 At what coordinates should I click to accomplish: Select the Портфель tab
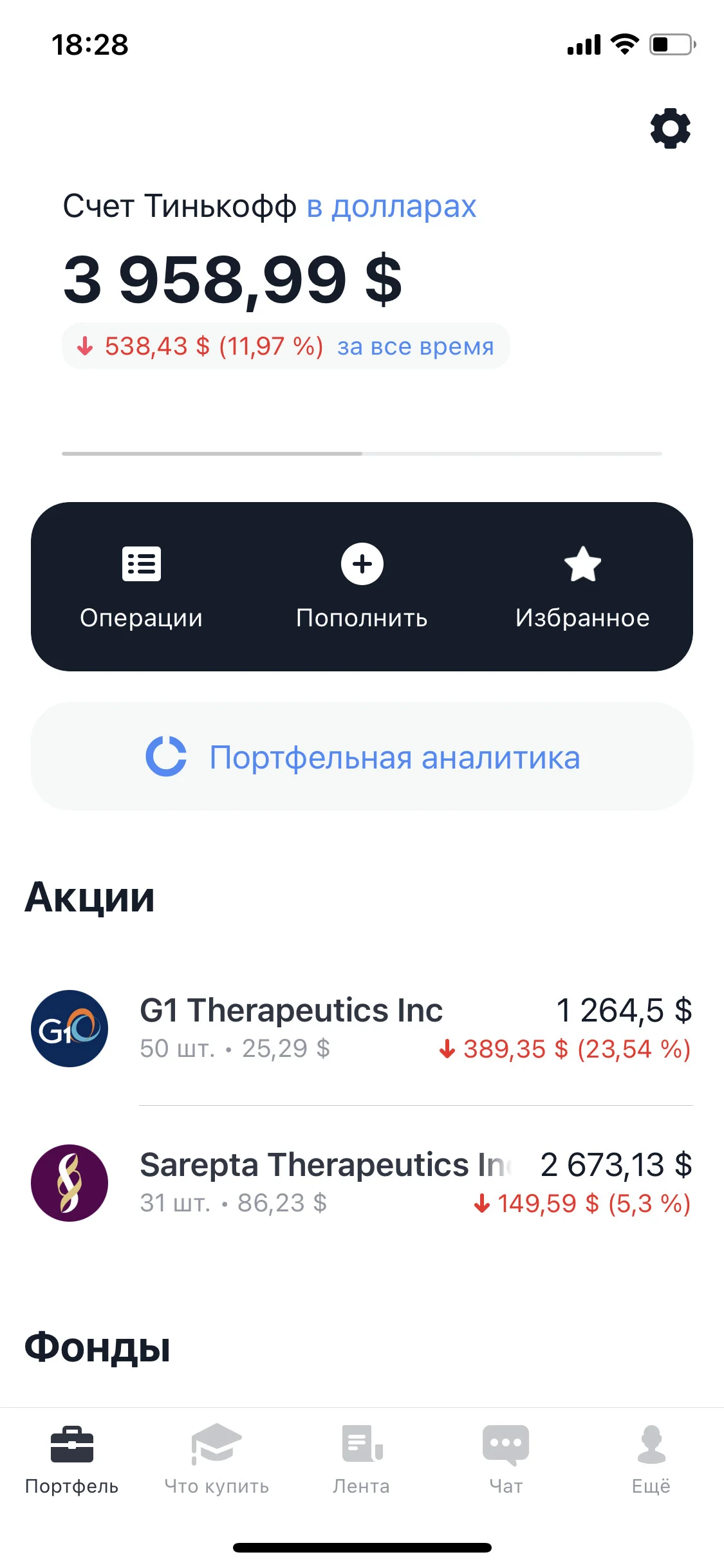[x=72, y=1459]
